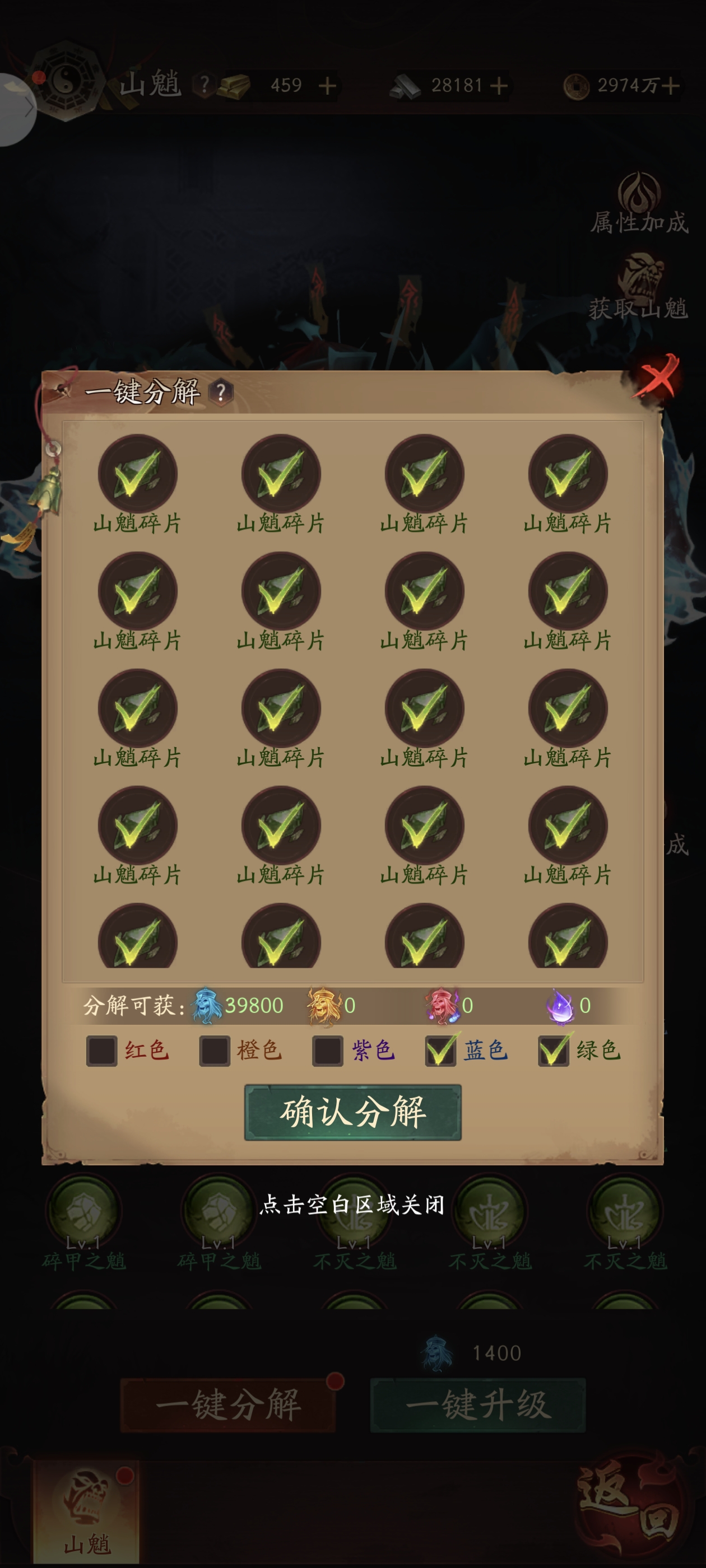
Task: Open help icon beside 一键分解 title
Action: click(221, 392)
